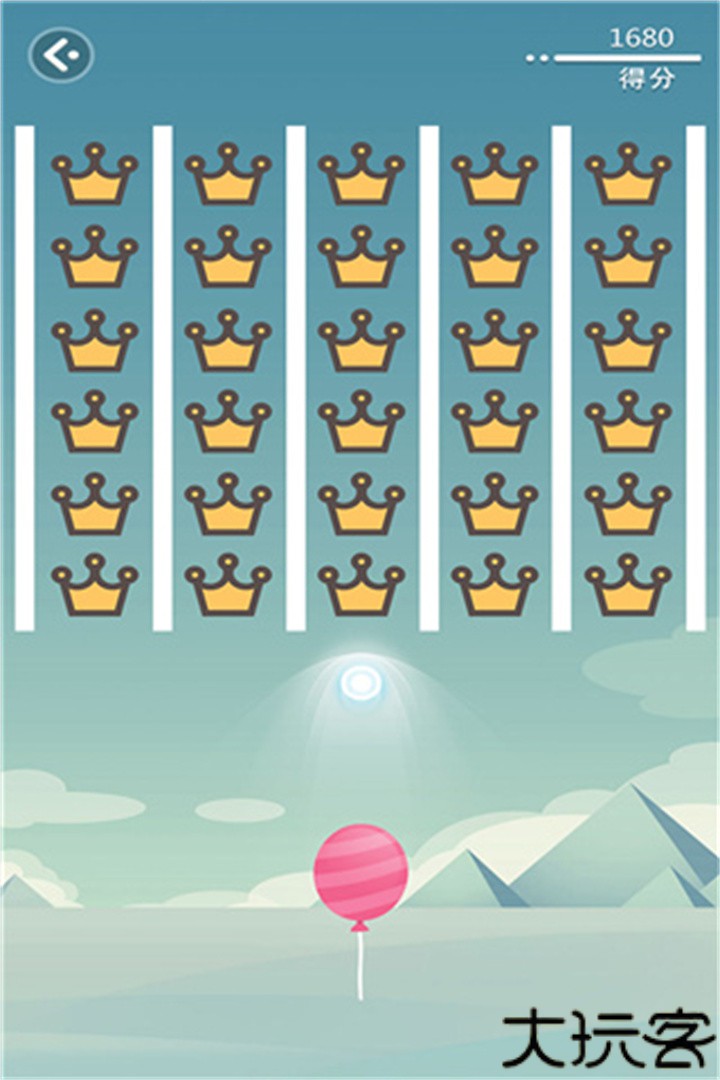Tap the back arrow button
Viewport: 720px width, 1080px height.
(62, 54)
